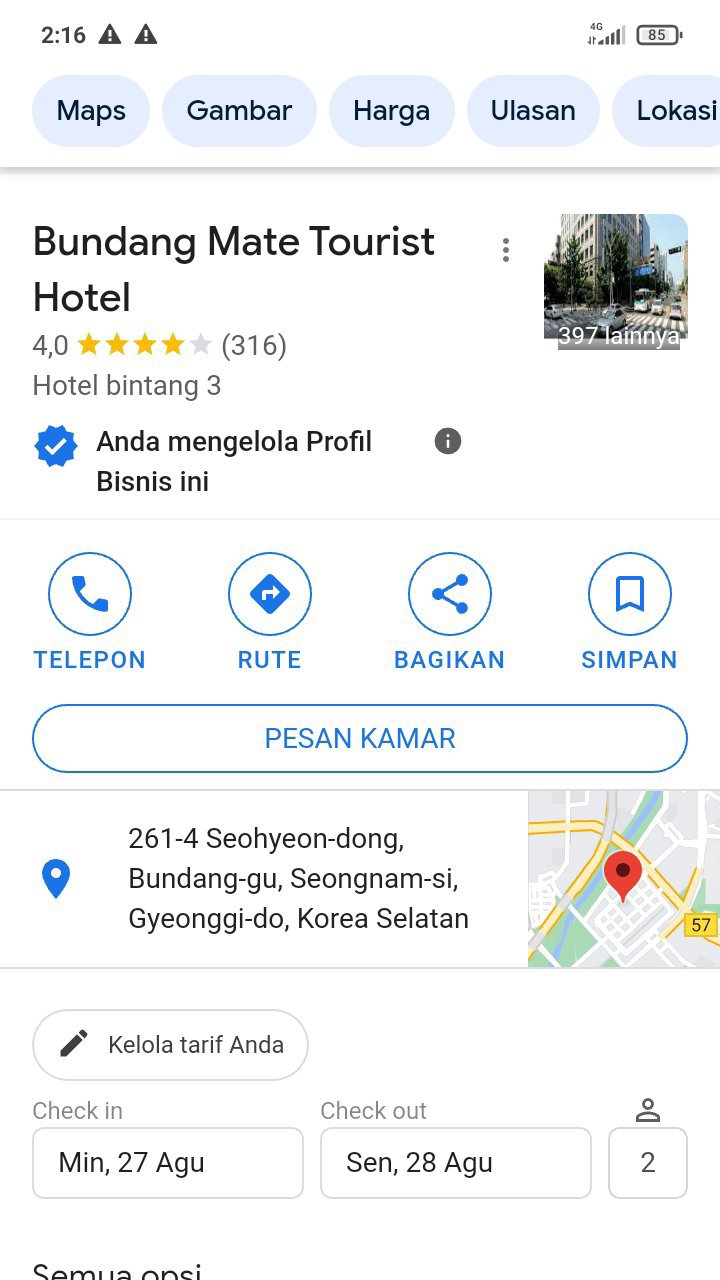Open the address row for Seohyeon-dong

point(298,879)
